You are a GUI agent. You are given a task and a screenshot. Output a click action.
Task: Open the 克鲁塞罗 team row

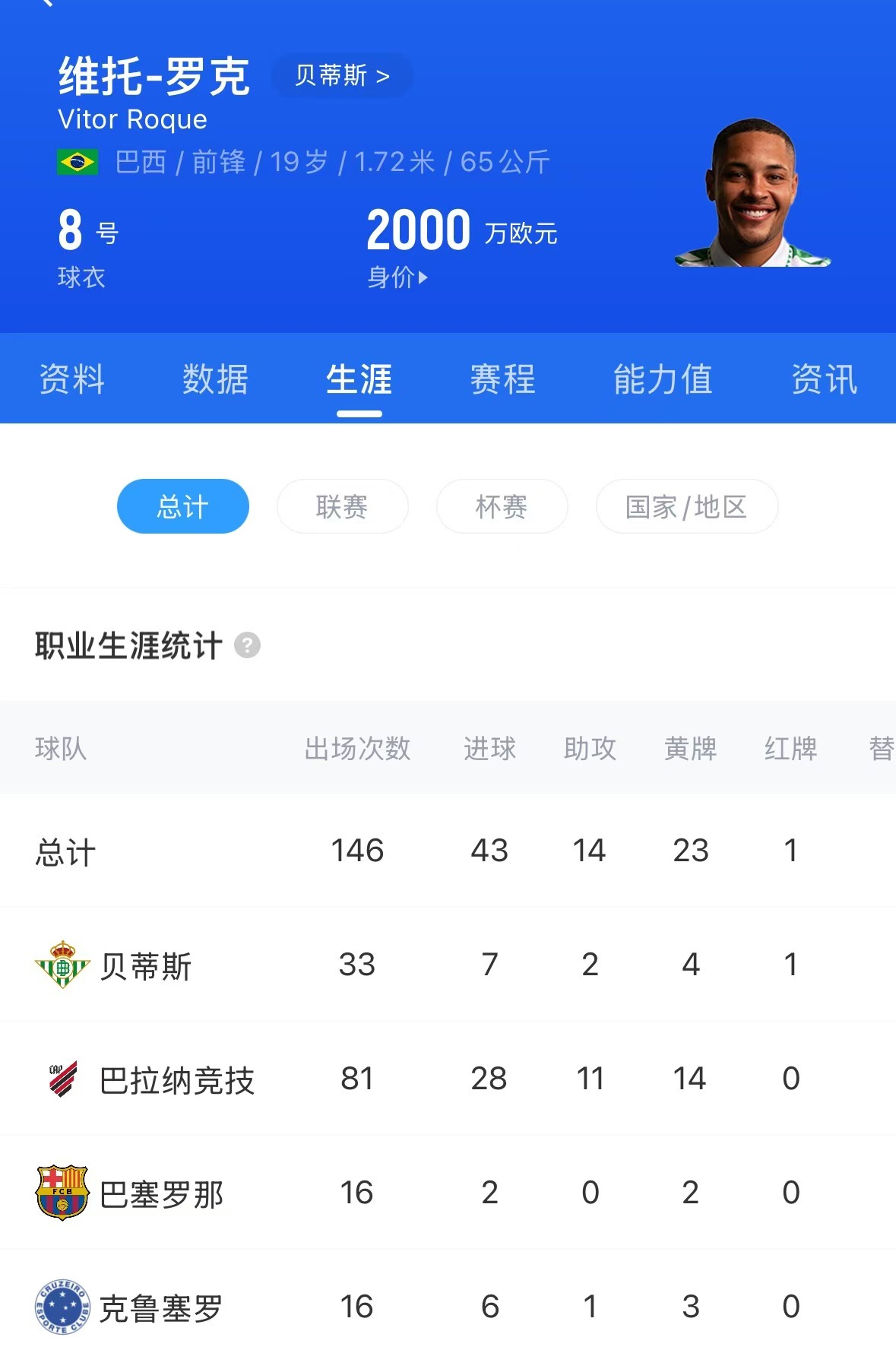(160, 1307)
